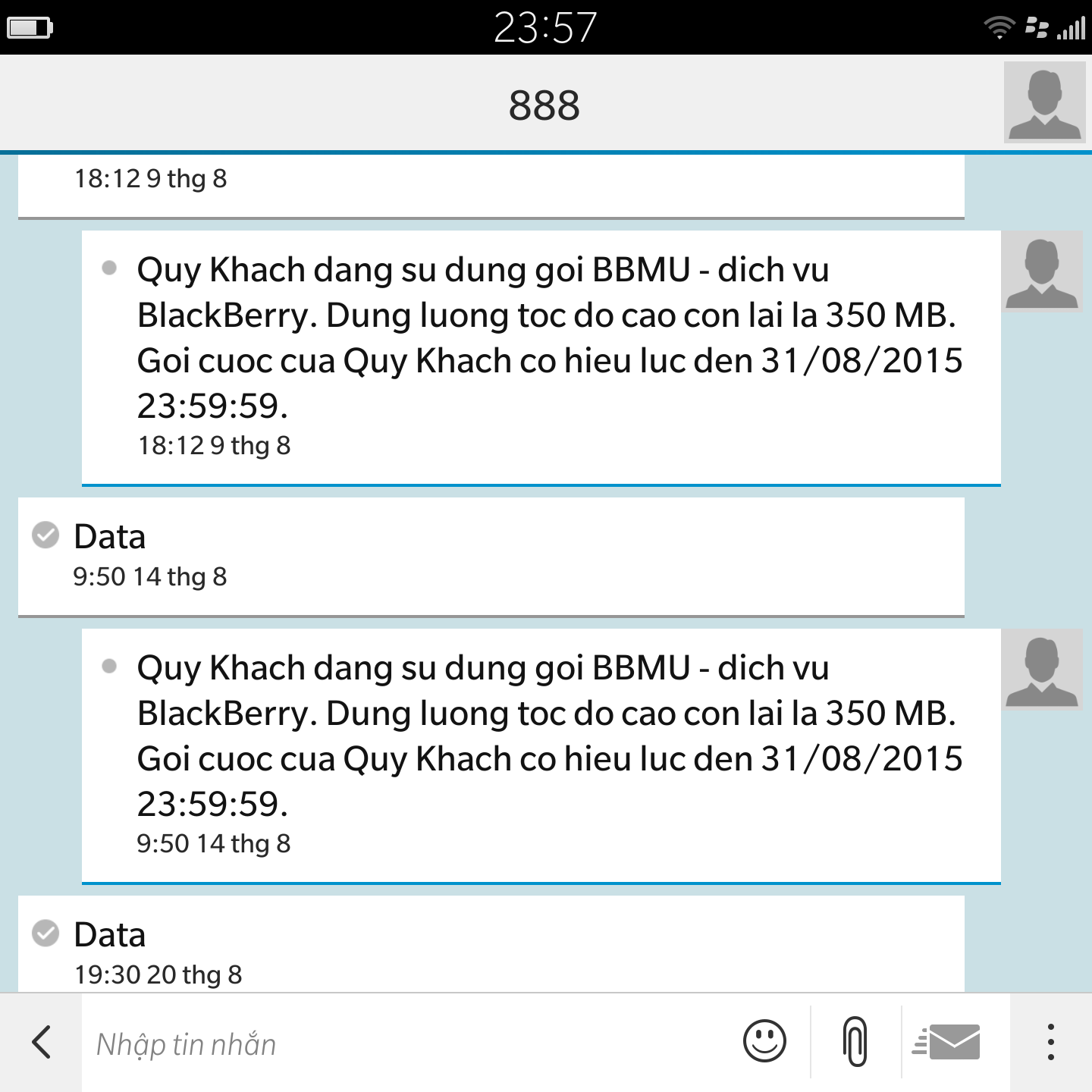Open the emoji smiley picker
Screen dimensions: 1092x1092
click(x=764, y=1041)
